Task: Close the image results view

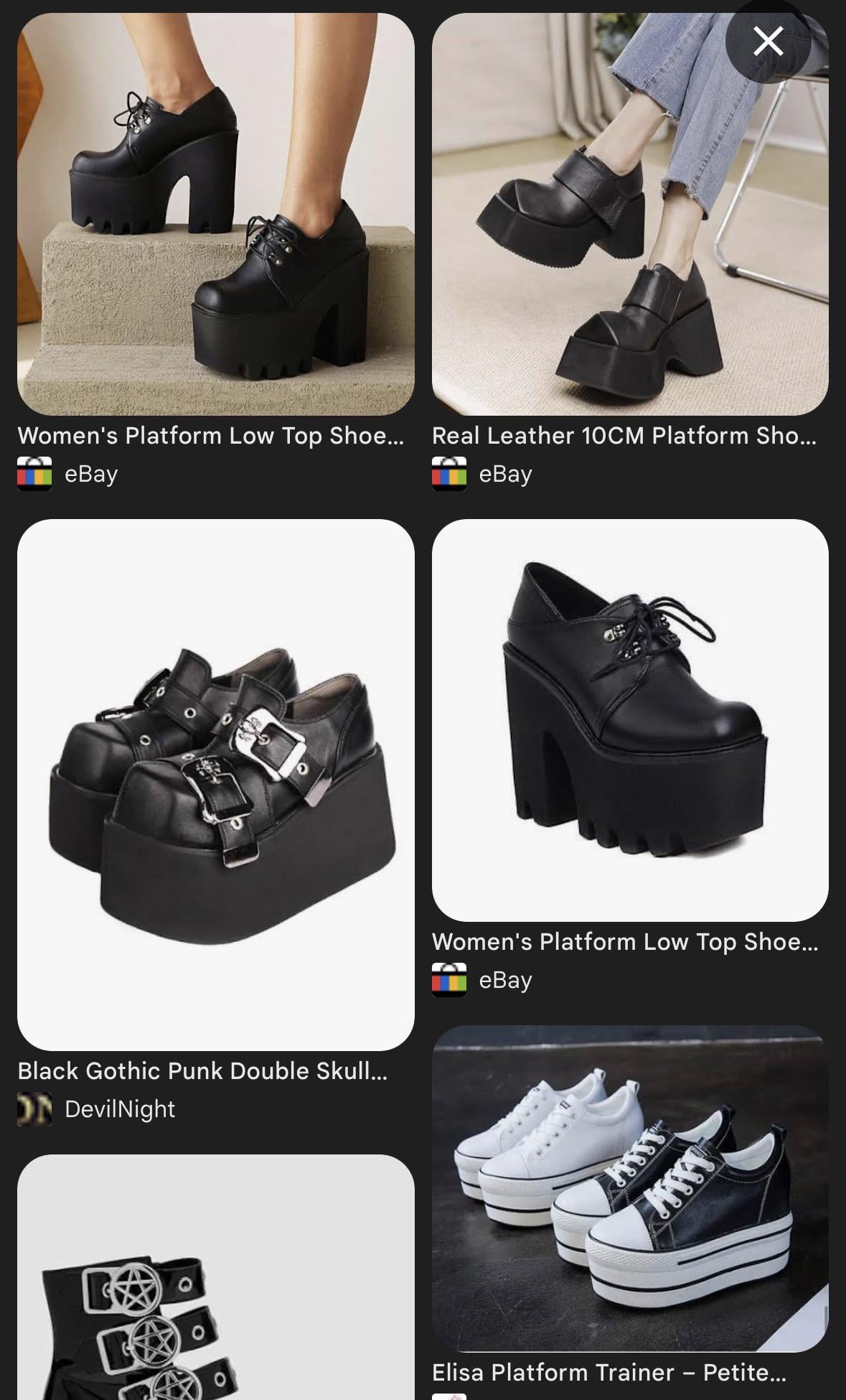Action: [767, 42]
